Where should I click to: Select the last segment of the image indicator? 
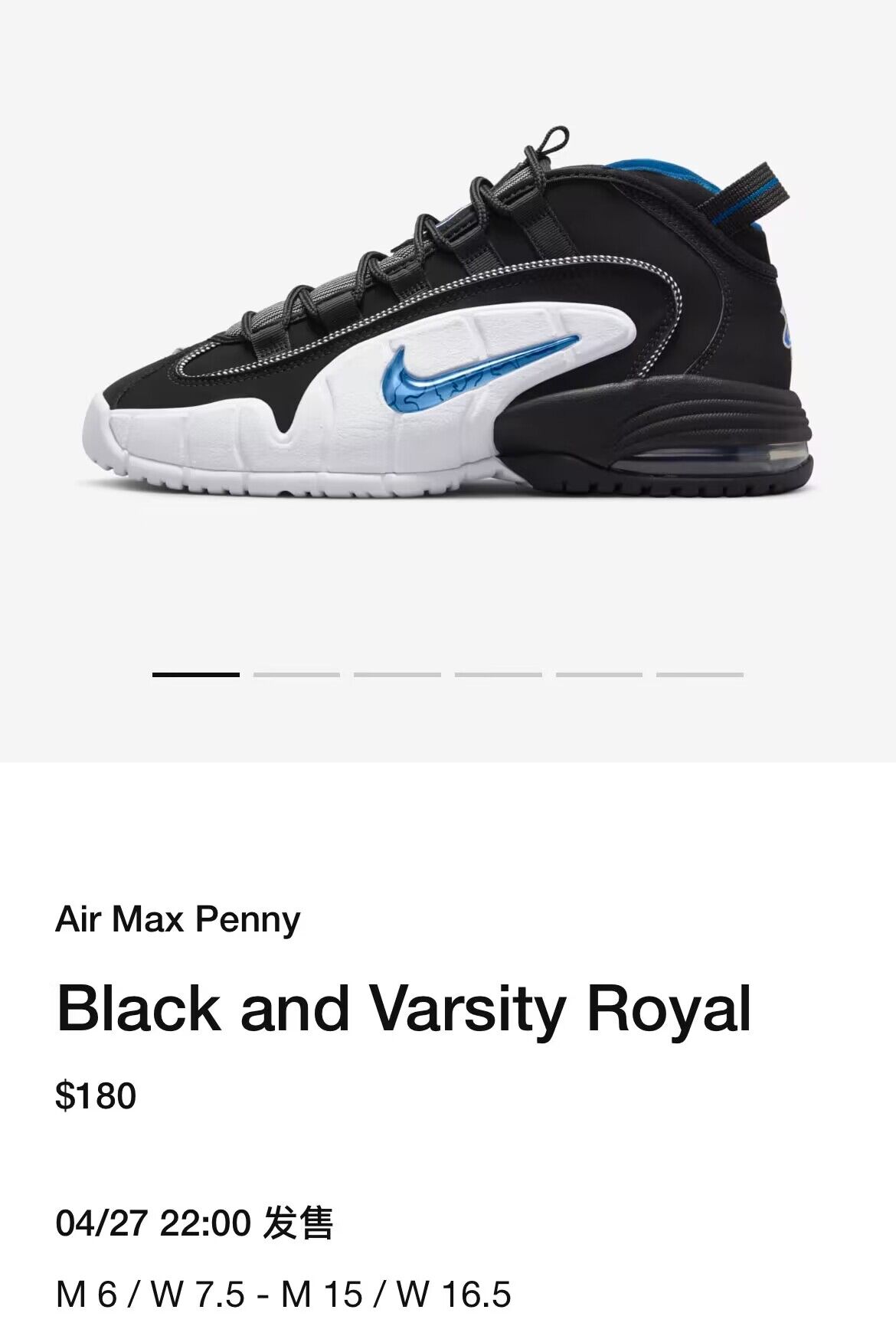click(699, 675)
